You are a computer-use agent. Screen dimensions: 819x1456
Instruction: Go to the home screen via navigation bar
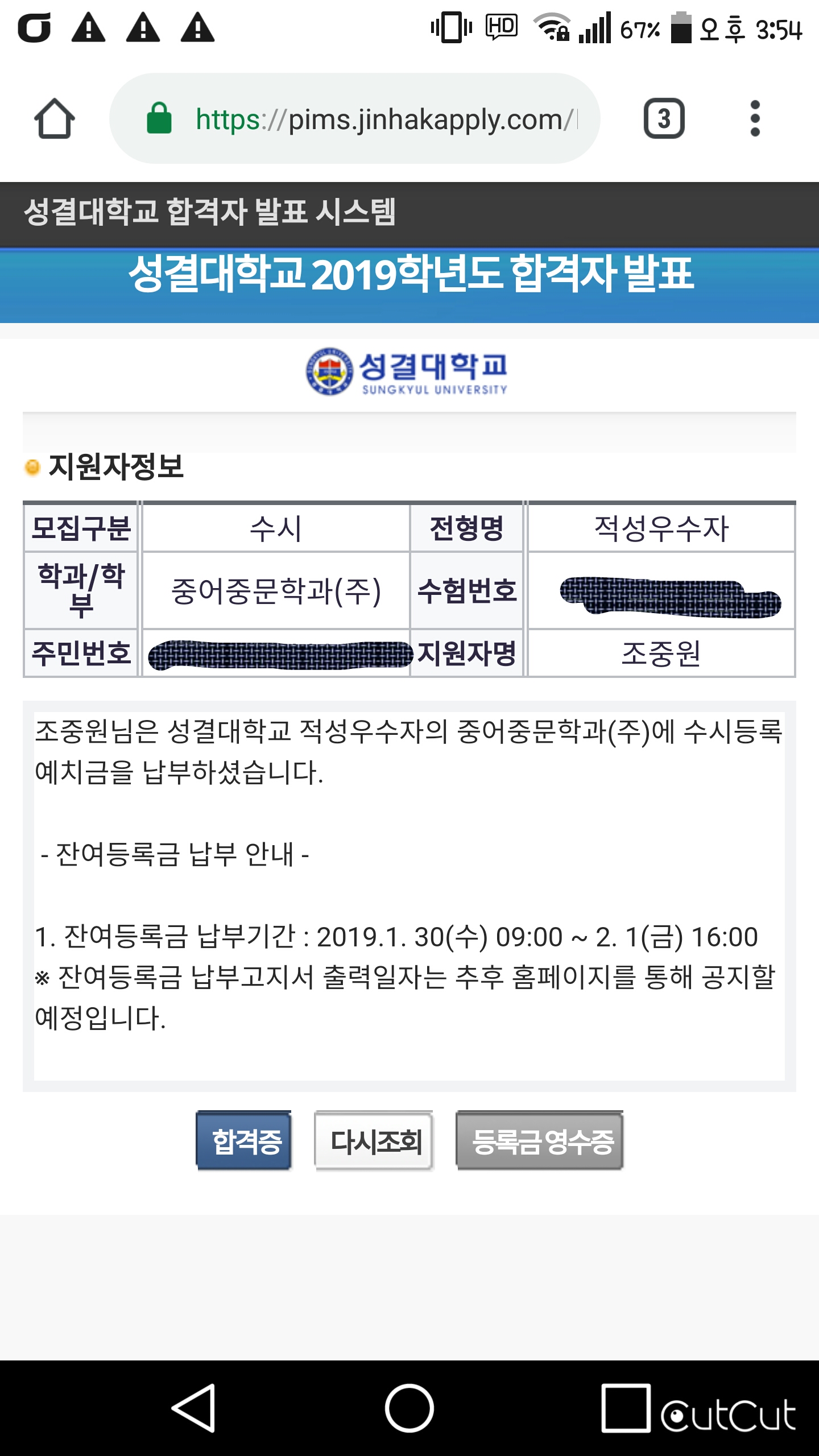coord(409,1408)
